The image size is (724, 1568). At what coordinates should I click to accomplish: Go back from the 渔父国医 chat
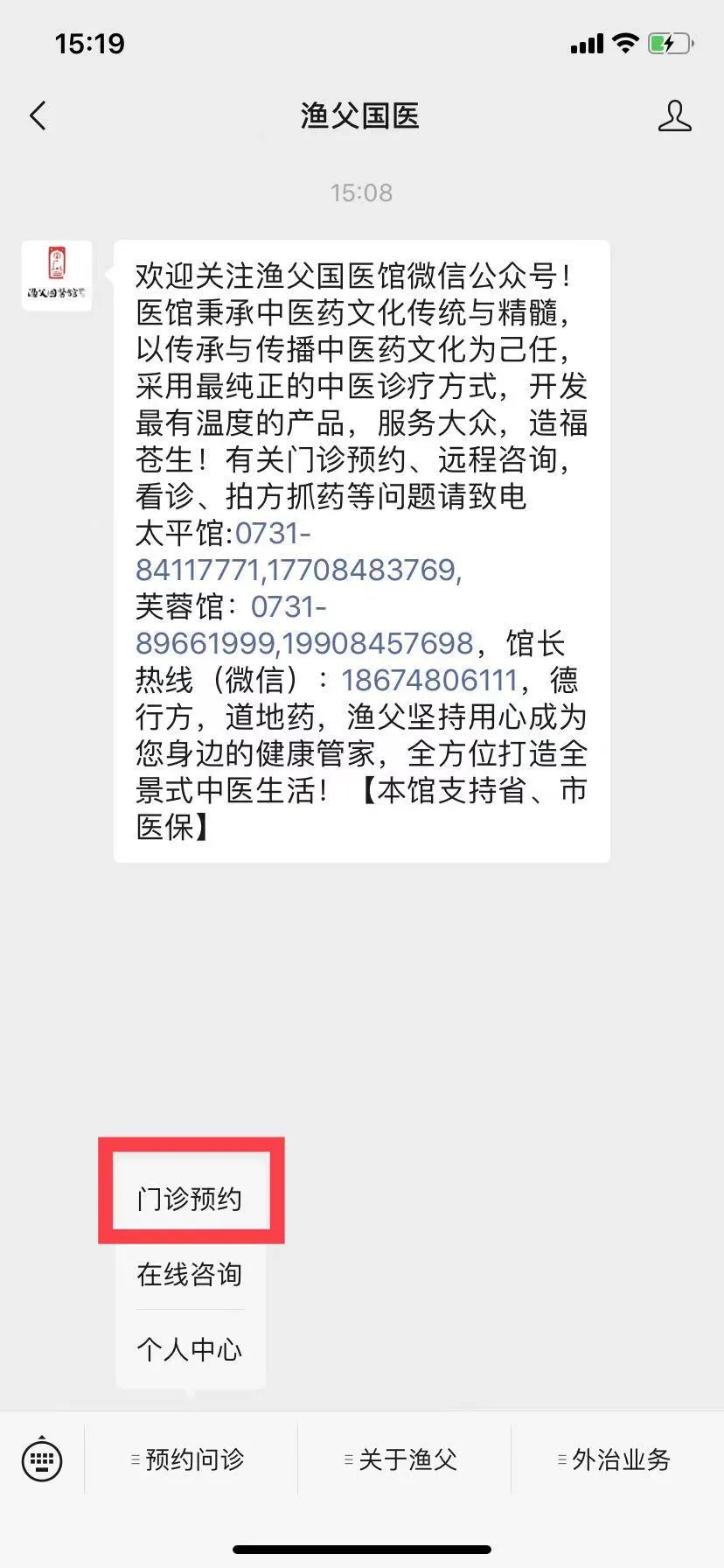coord(38,115)
